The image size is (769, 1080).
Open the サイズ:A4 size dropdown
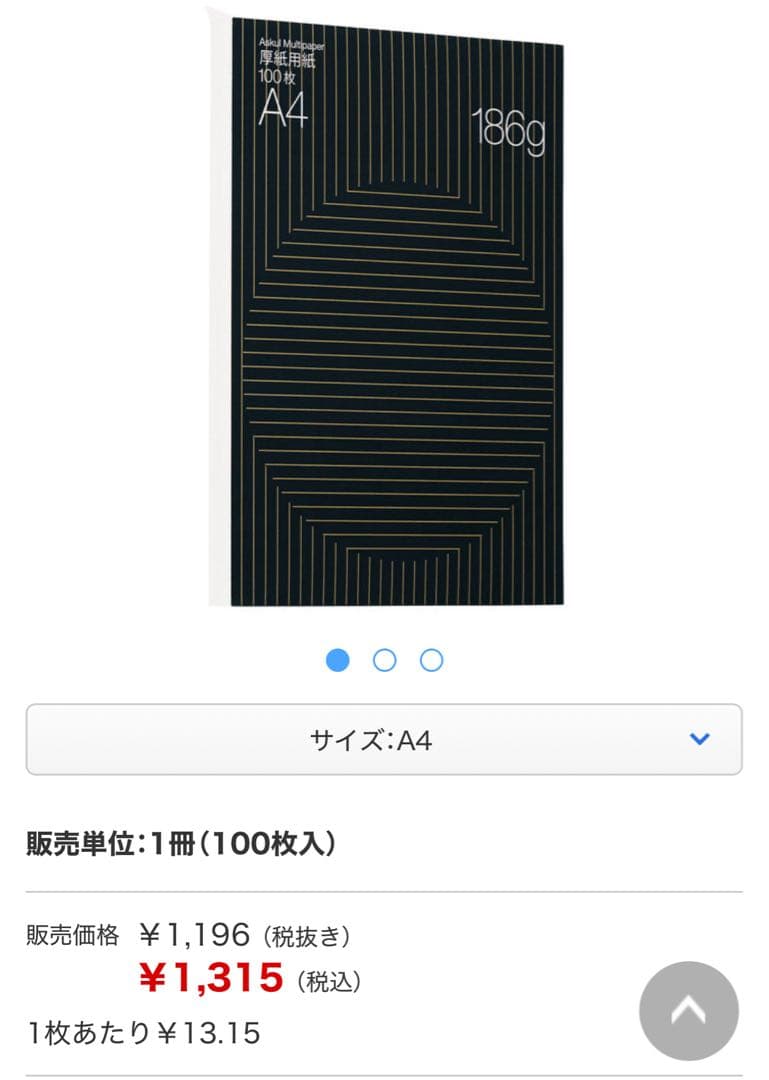coord(384,740)
